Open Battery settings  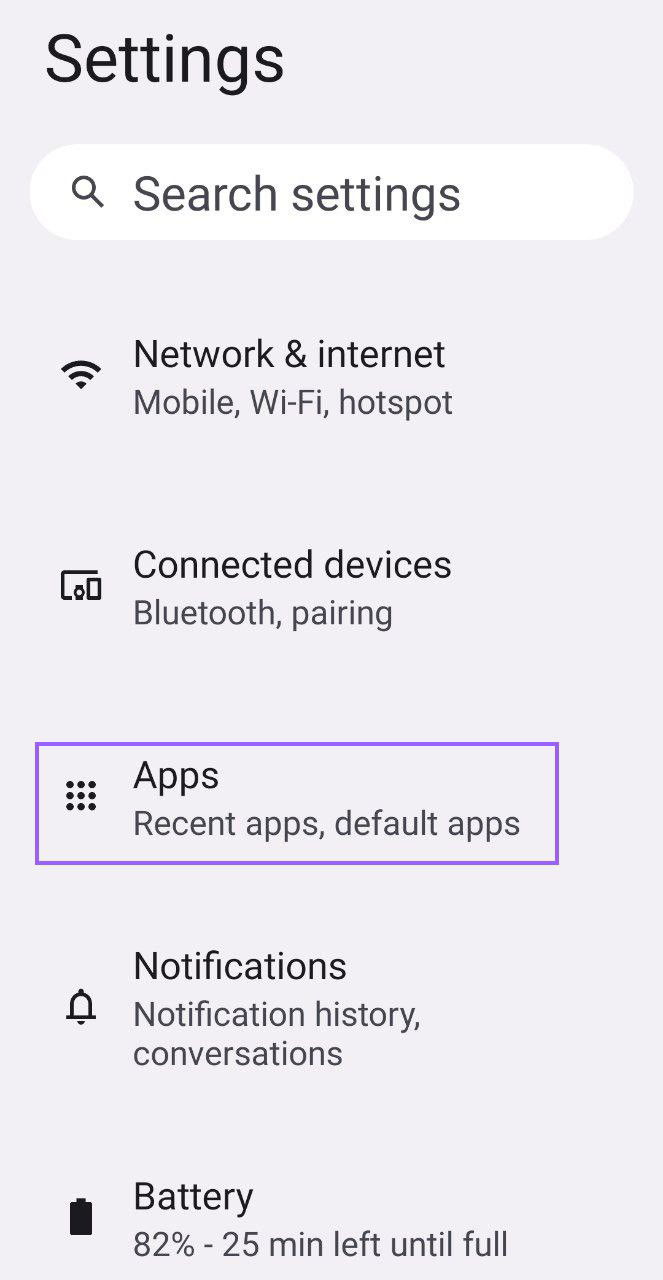pyautogui.click(x=320, y=1219)
